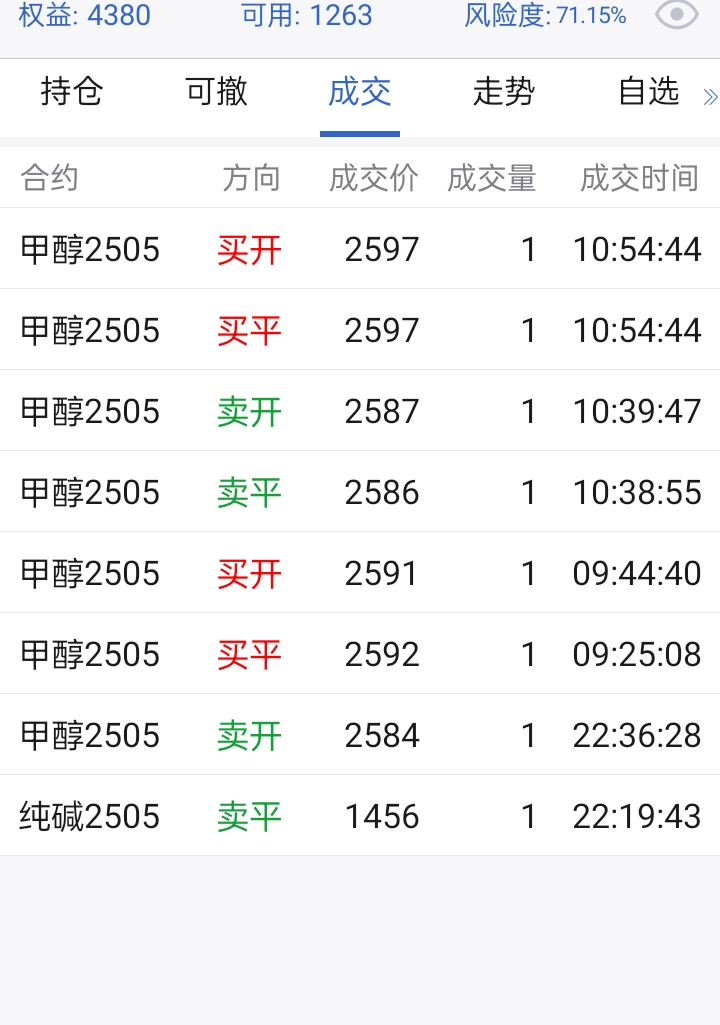Open the 甲醇2505 买开 trade at 2597
Image resolution: width=720 pixels, height=1025 pixels.
360,249
